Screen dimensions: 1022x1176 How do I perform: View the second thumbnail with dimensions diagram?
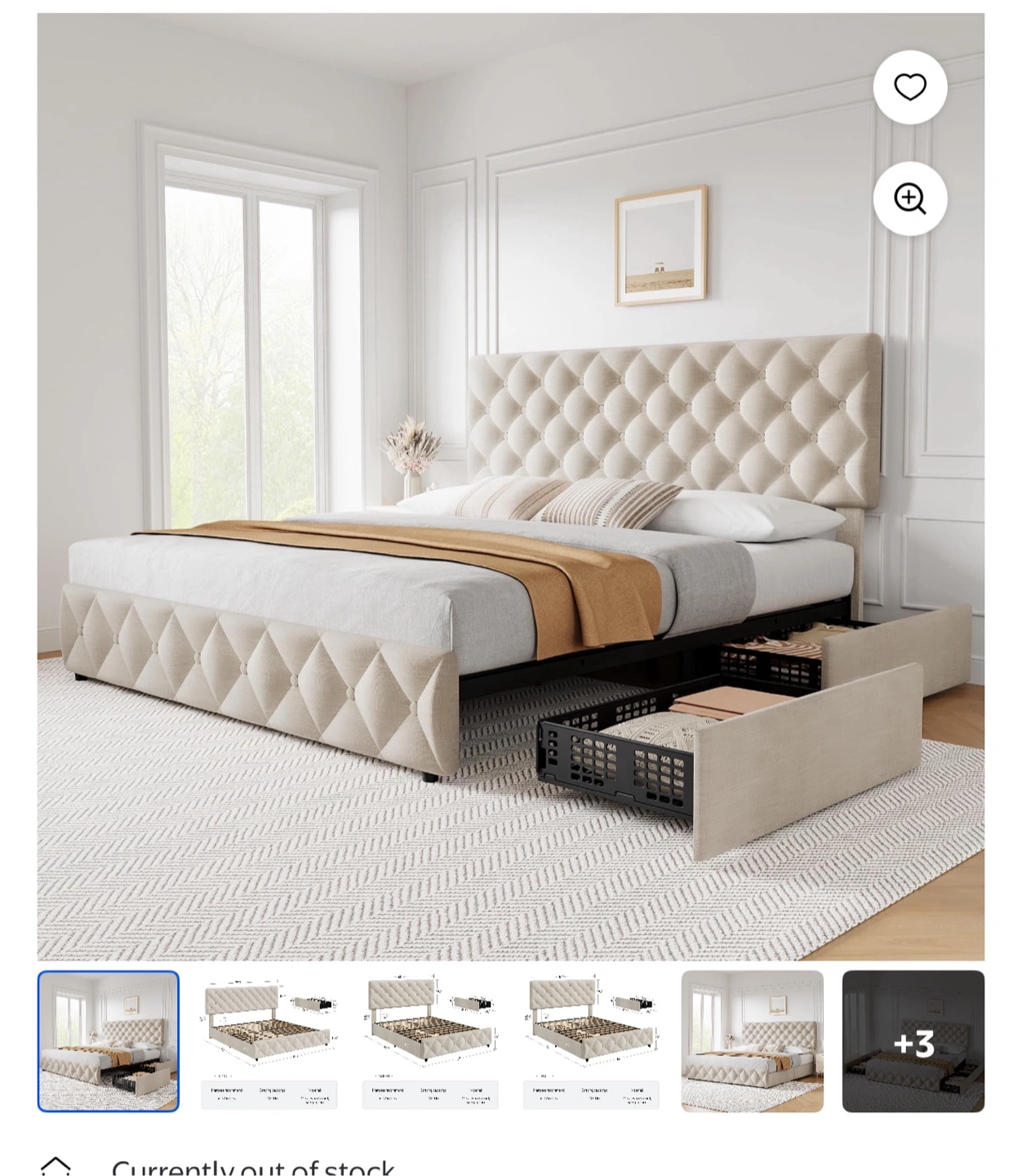[269, 1041]
